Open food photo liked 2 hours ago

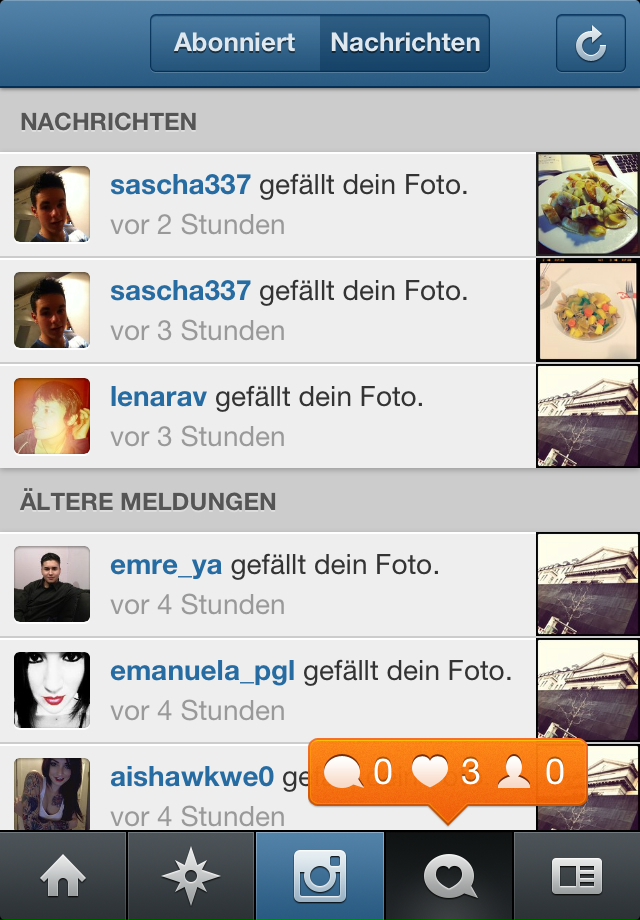(x=588, y=204)
